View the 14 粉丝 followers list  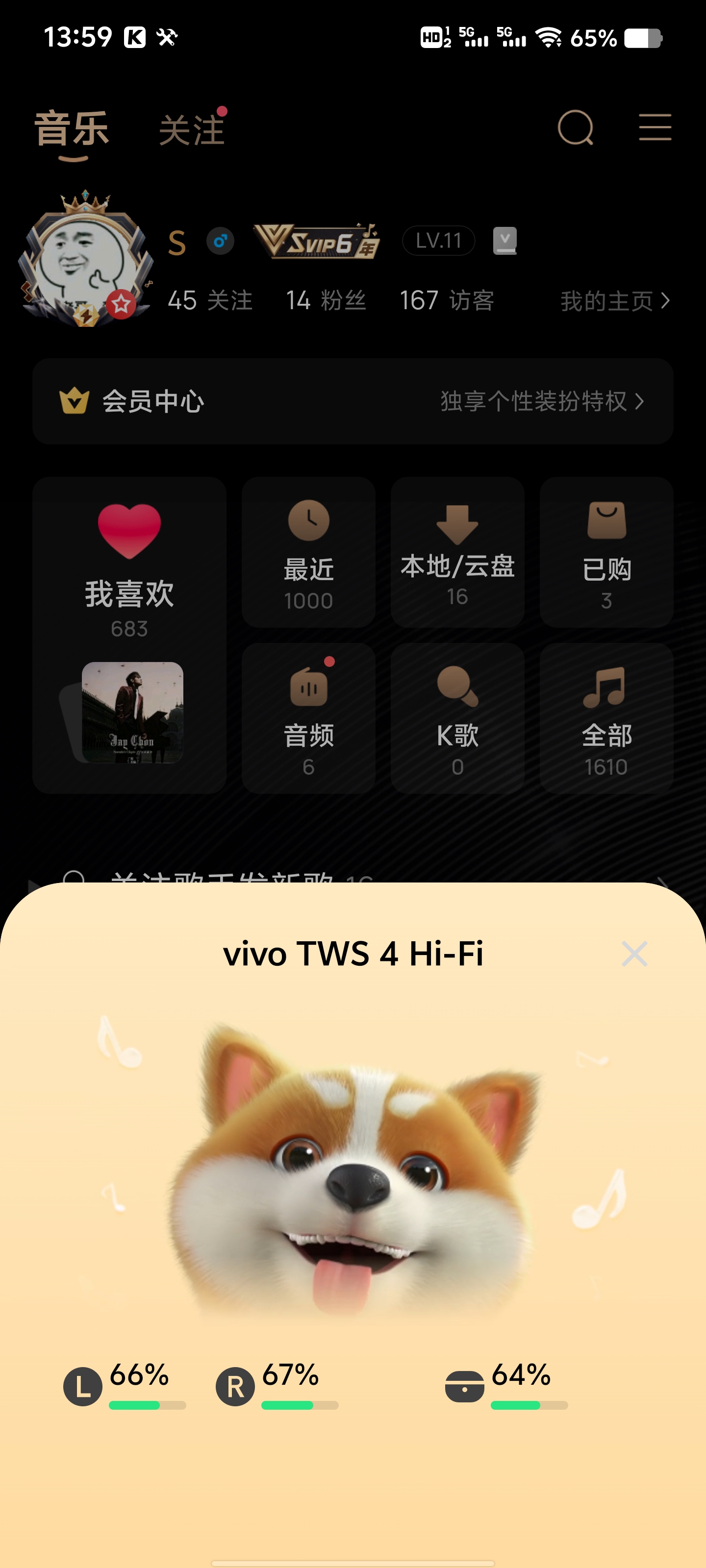(326, 301)
